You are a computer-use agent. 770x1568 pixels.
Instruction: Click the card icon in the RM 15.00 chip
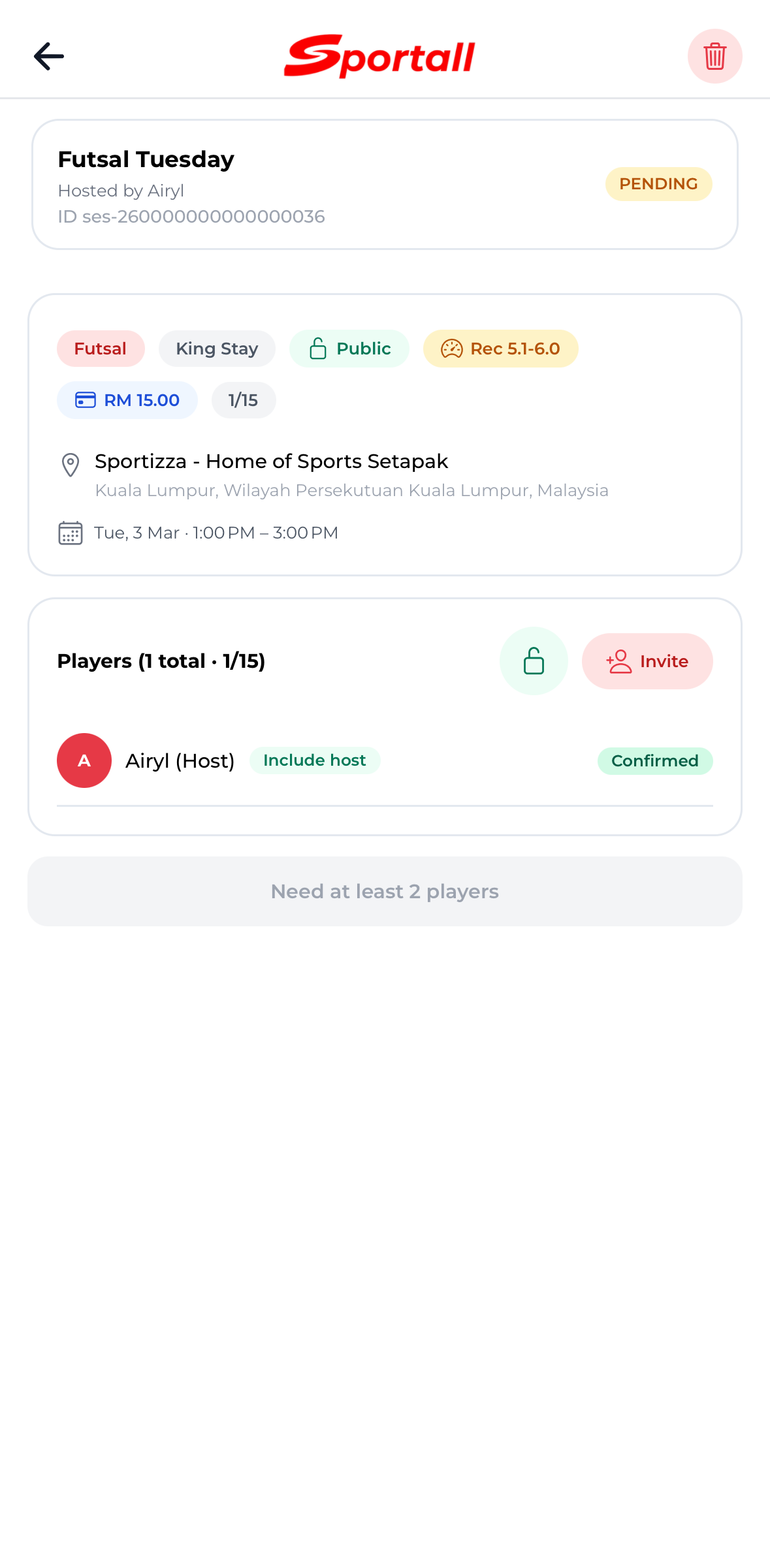[x=86, y=400]
